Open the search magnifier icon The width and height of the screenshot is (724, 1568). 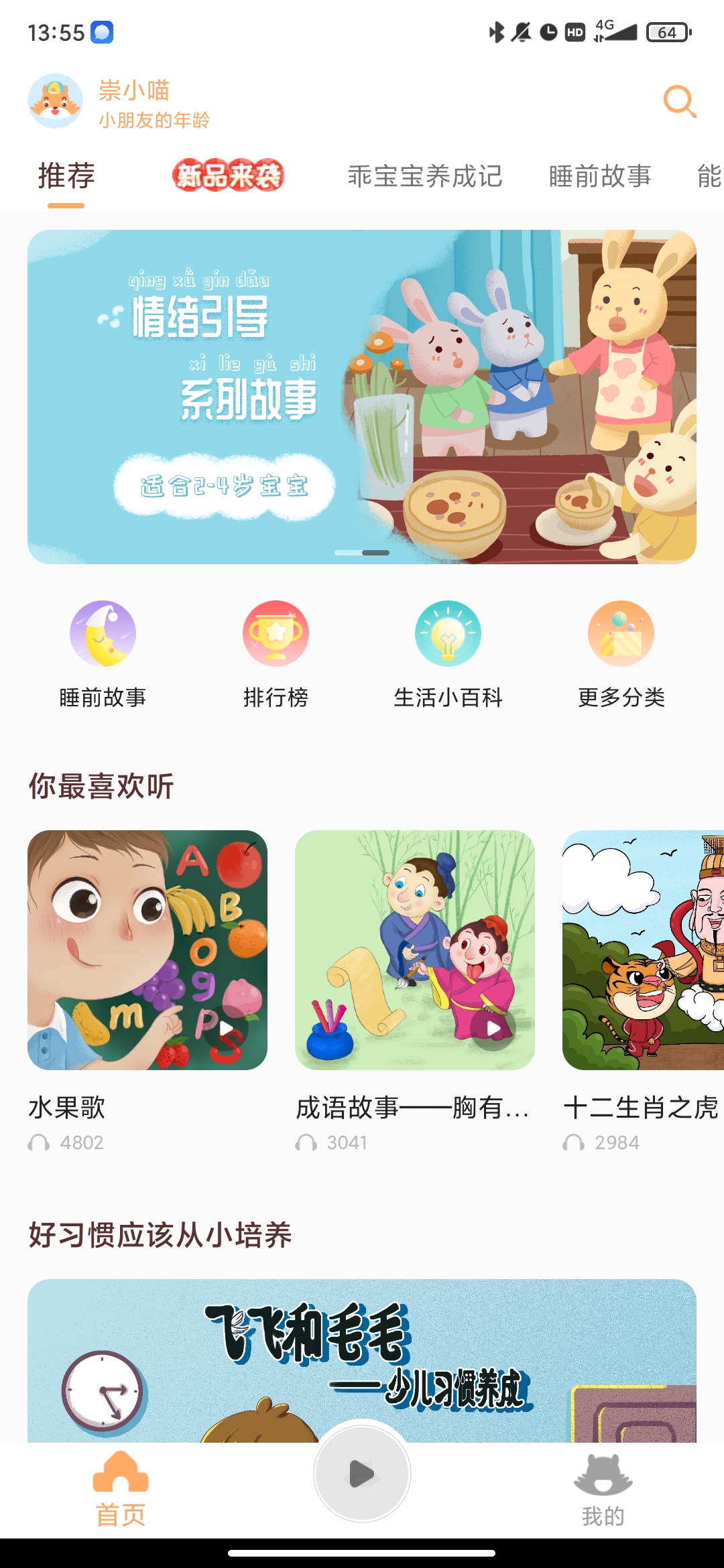click(x=679, y=102)
